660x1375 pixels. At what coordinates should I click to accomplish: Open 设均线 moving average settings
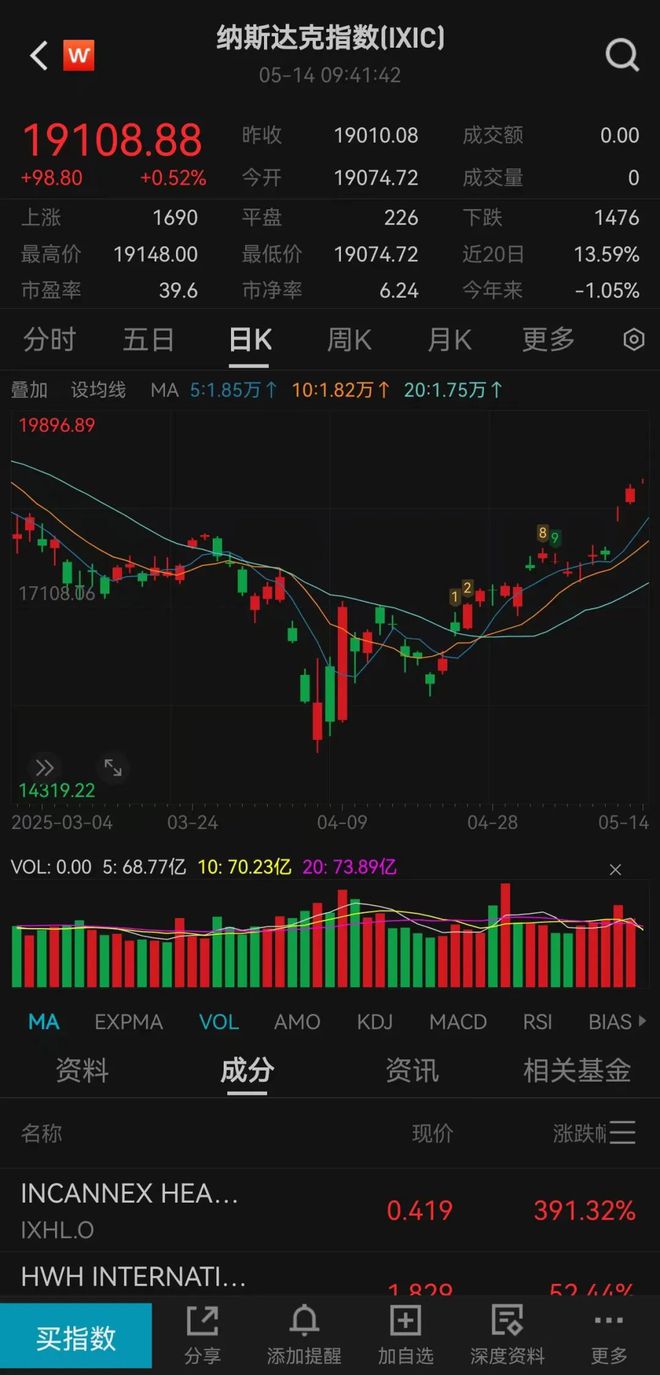point(98,390)
